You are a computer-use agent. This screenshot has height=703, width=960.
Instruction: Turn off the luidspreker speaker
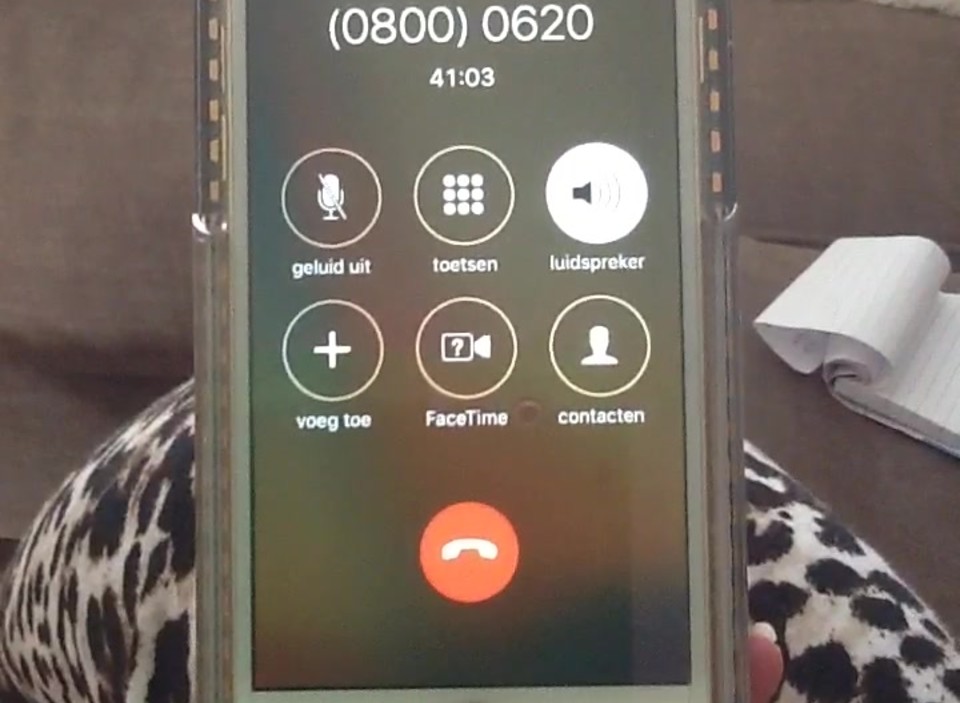[597, 193]
